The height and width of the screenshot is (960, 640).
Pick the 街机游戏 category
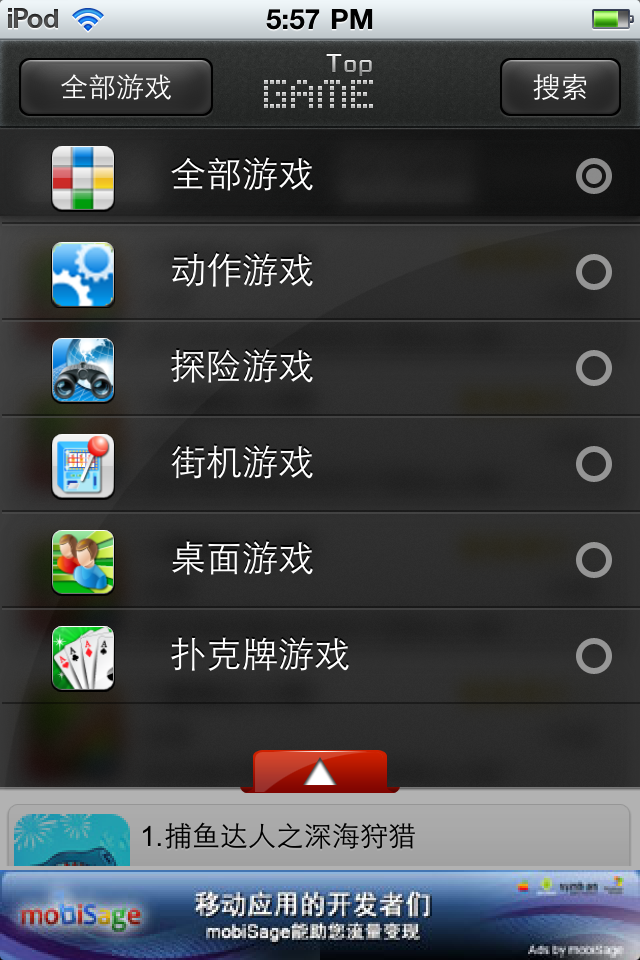320,464
